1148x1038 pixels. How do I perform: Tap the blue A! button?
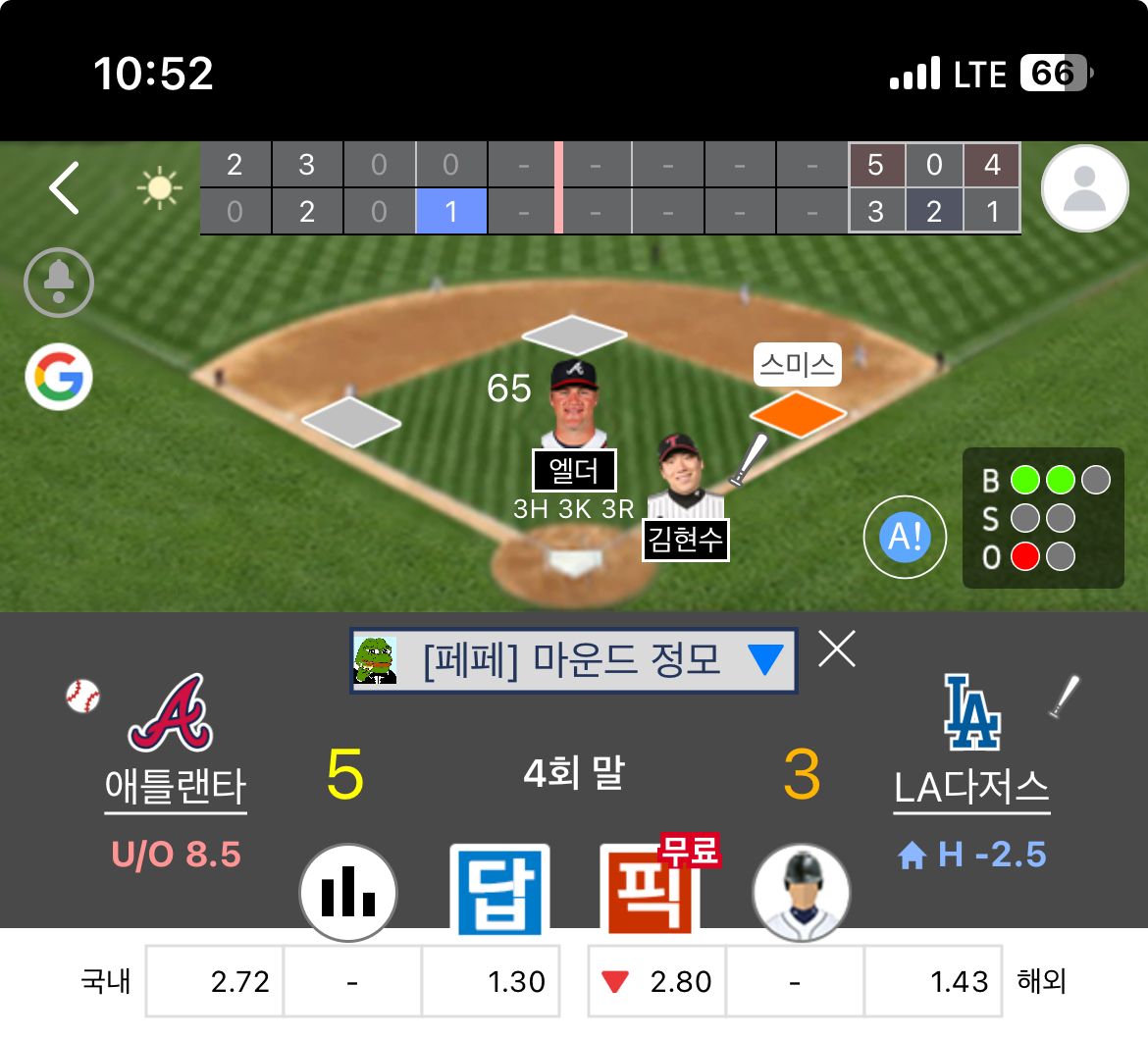tap(905, 537)
